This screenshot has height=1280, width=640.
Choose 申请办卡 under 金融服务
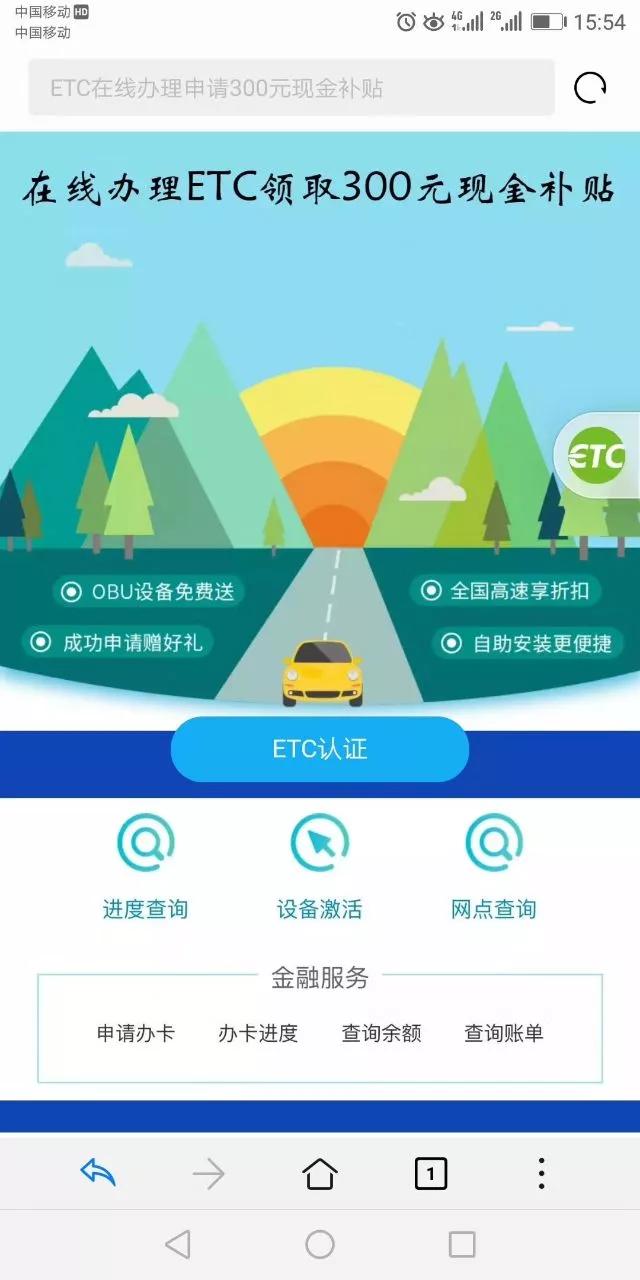[x=136, y=1033]
